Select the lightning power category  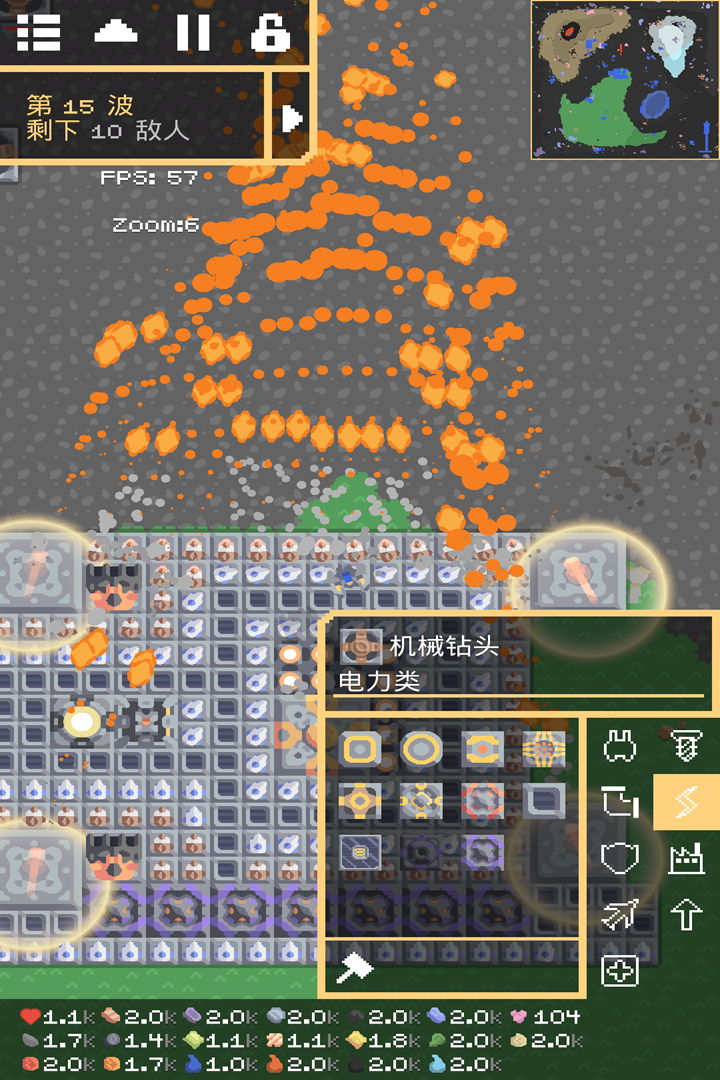pyautogui.click(x=686, y=801)
